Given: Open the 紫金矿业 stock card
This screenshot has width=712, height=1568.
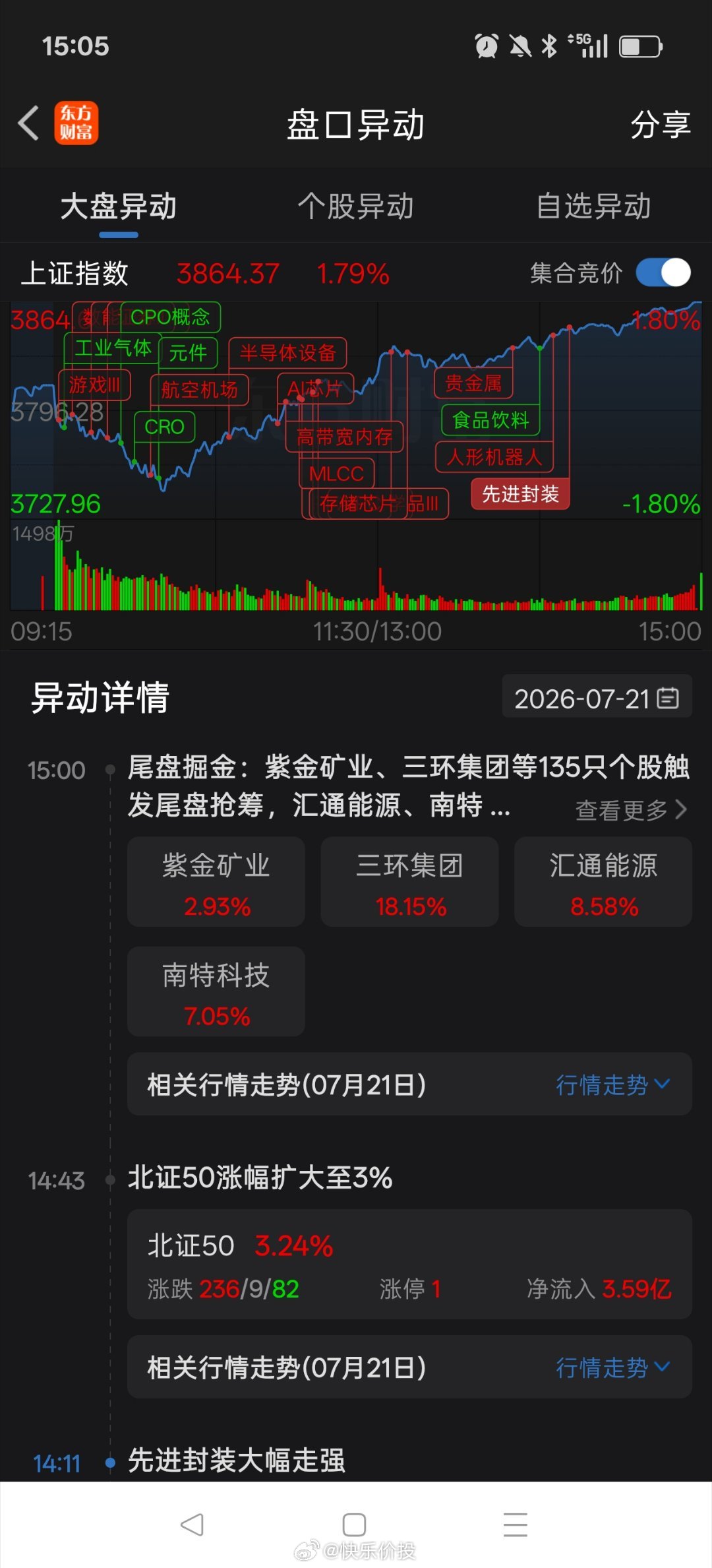Looking at the screenshot, I should point(216,882).
